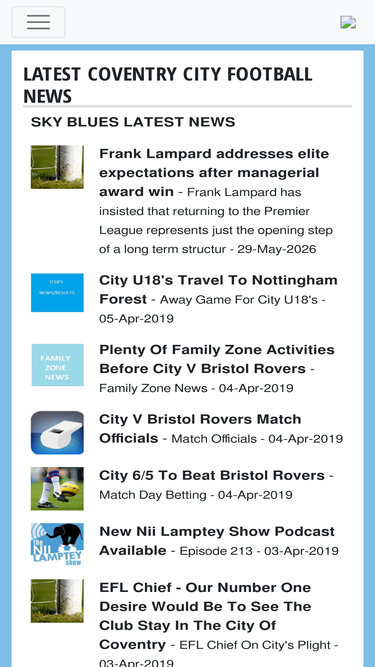Tap the U18's News/Results thumbnail
Viewport: 375px width, 667px height.
(57, 293)
